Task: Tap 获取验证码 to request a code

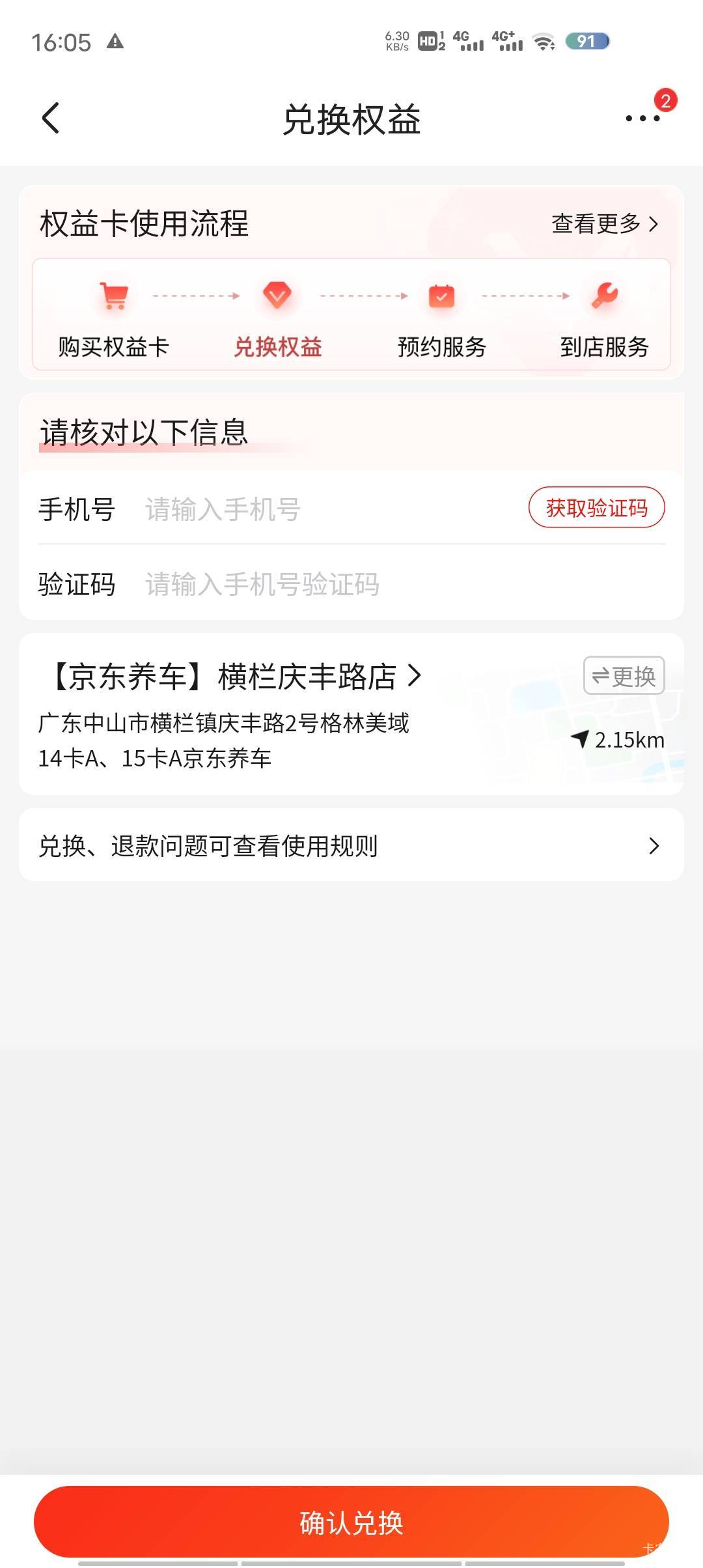Action: 596,507
